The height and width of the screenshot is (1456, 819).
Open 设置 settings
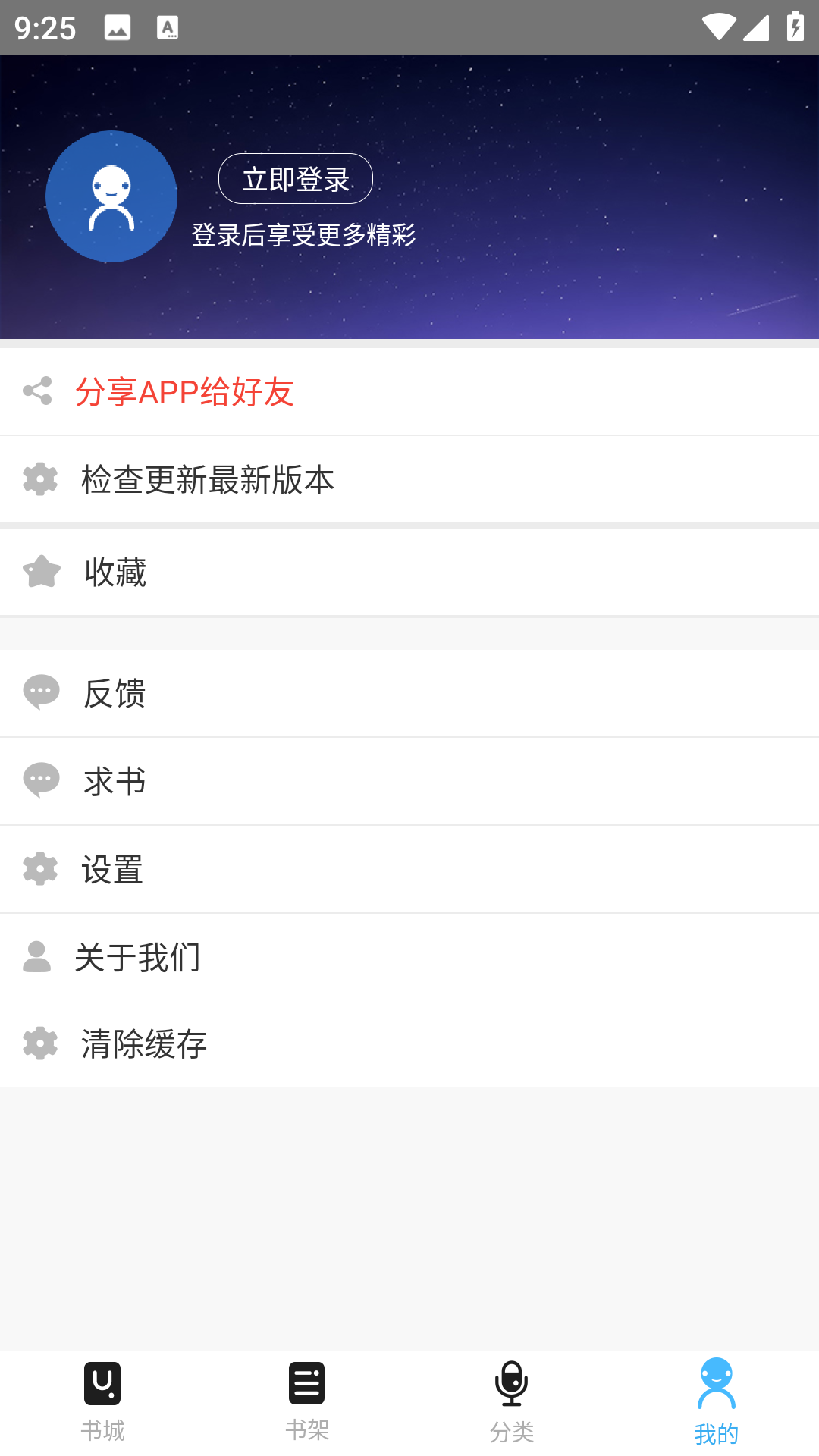[x=409, y=869]
